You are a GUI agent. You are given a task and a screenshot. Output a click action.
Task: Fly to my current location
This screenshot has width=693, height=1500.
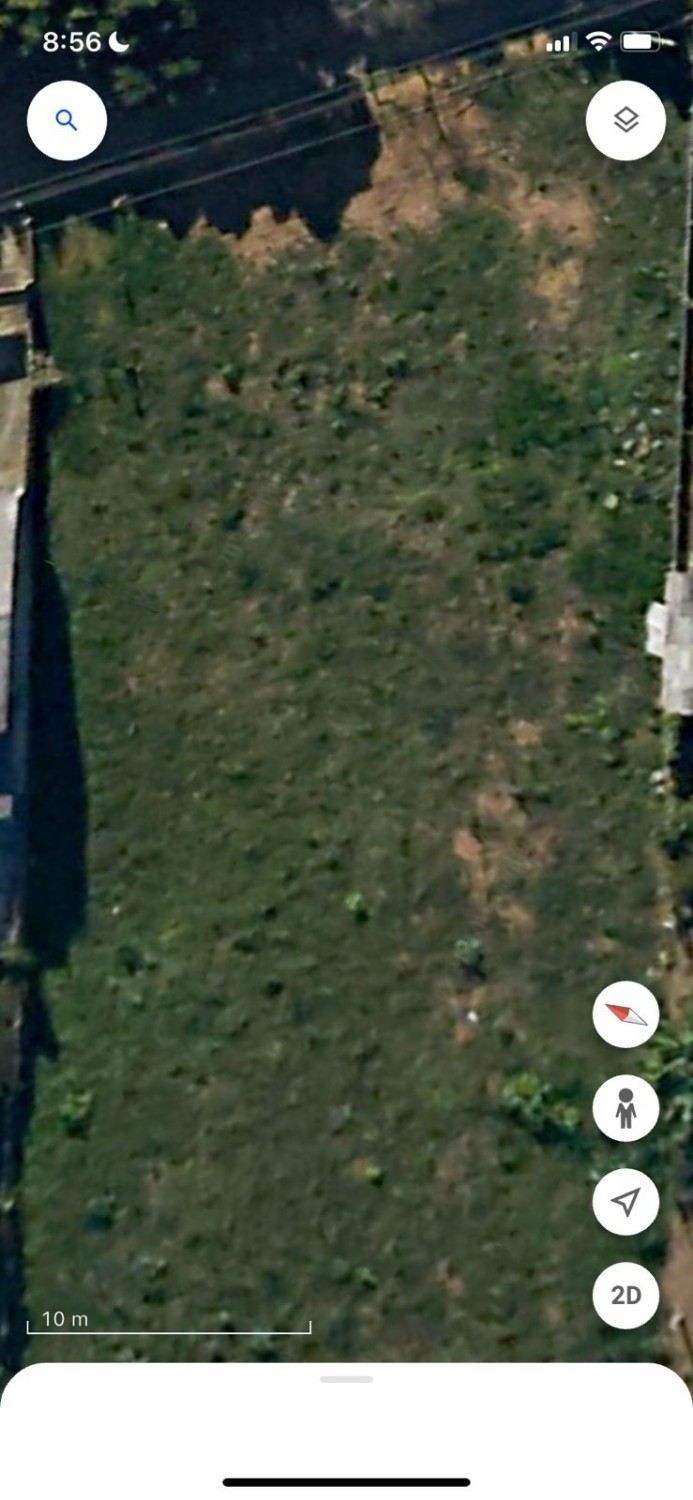625,1202
